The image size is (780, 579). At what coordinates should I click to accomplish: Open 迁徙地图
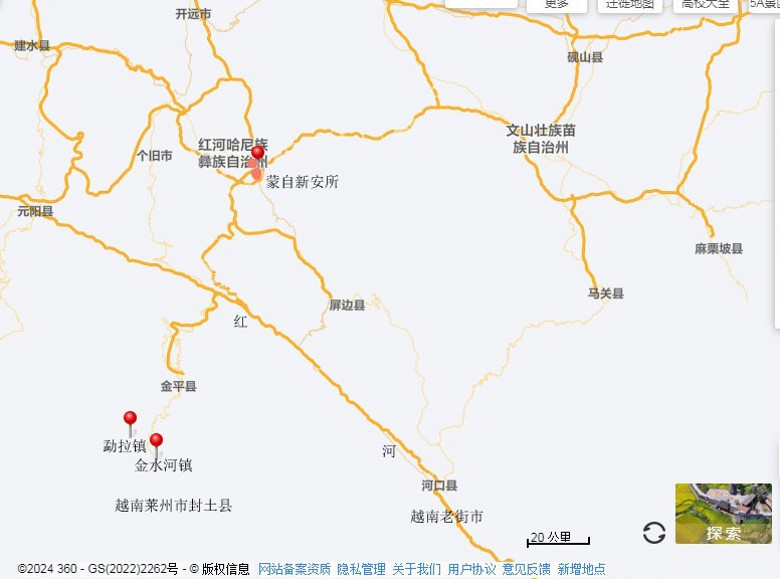[x=630, y=4]
